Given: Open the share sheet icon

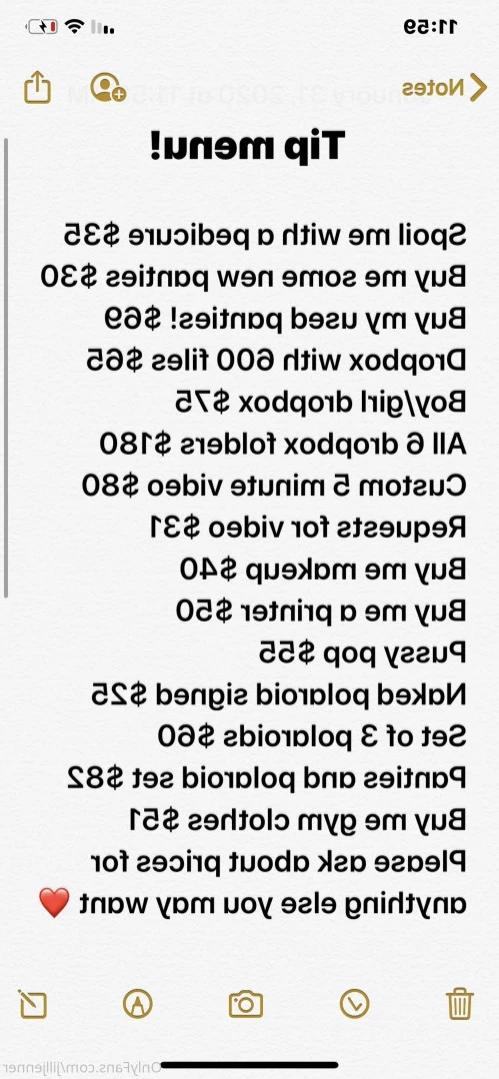Looking at the screenshot, I should point(37,87).
